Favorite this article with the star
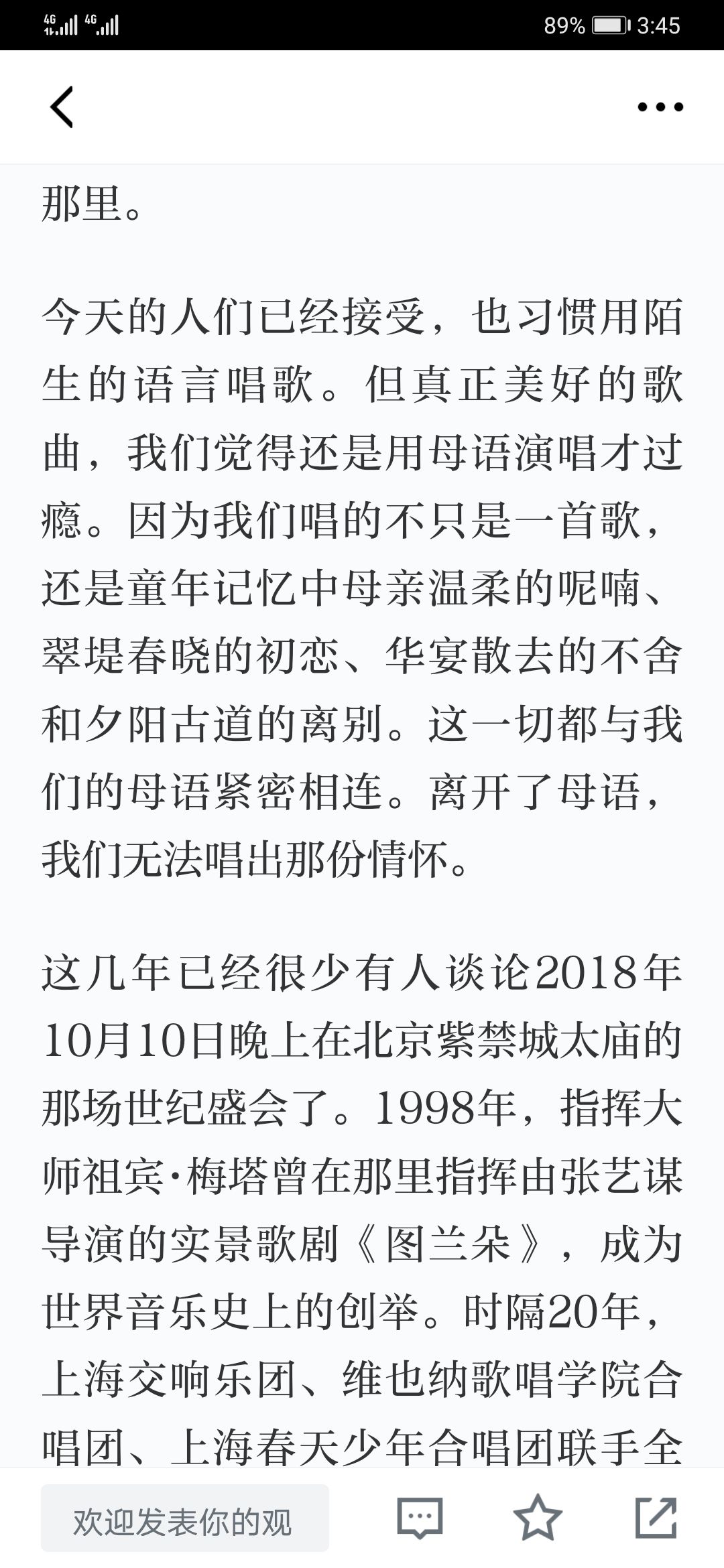This screenshot has width=724, height=1568. click(x=537, y=1517)
